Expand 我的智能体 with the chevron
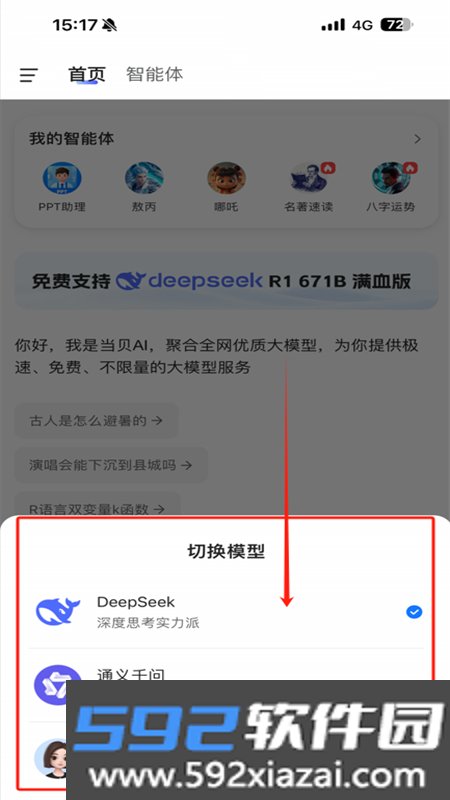Screen dimensions: 450x800 pyautogui.click(x=417, y=139)
